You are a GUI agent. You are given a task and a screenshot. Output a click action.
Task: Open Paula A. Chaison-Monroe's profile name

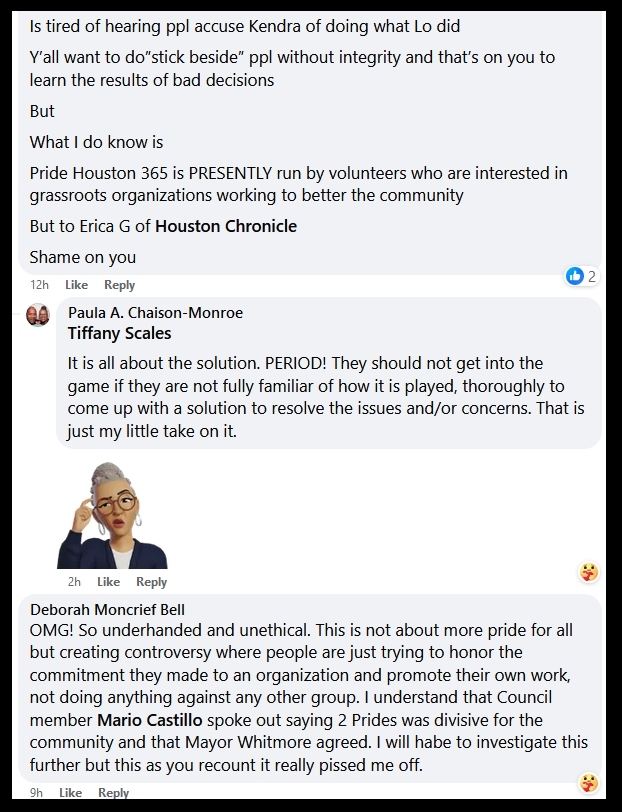pos(155,313)
